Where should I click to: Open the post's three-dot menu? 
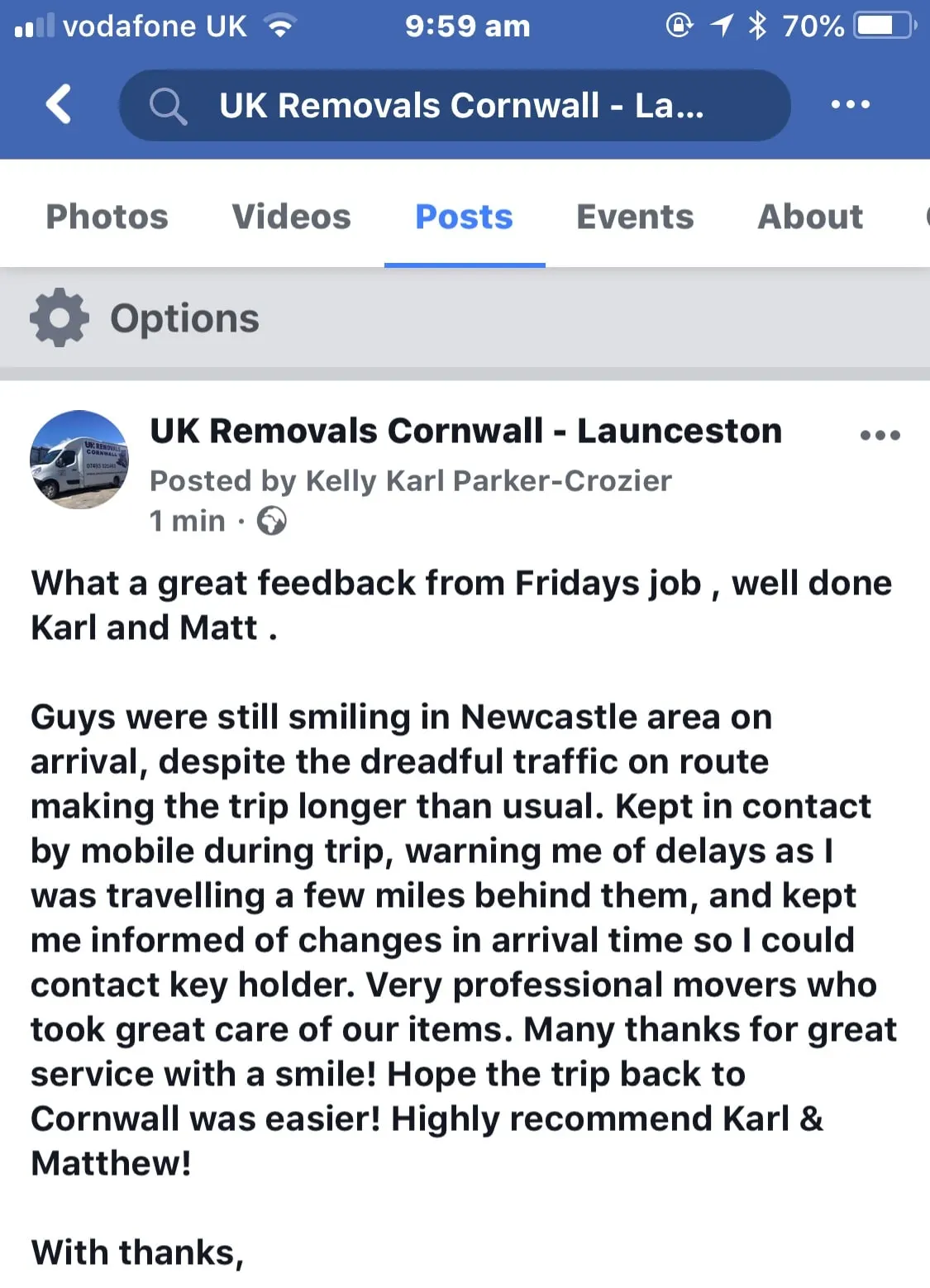[880, 435]
